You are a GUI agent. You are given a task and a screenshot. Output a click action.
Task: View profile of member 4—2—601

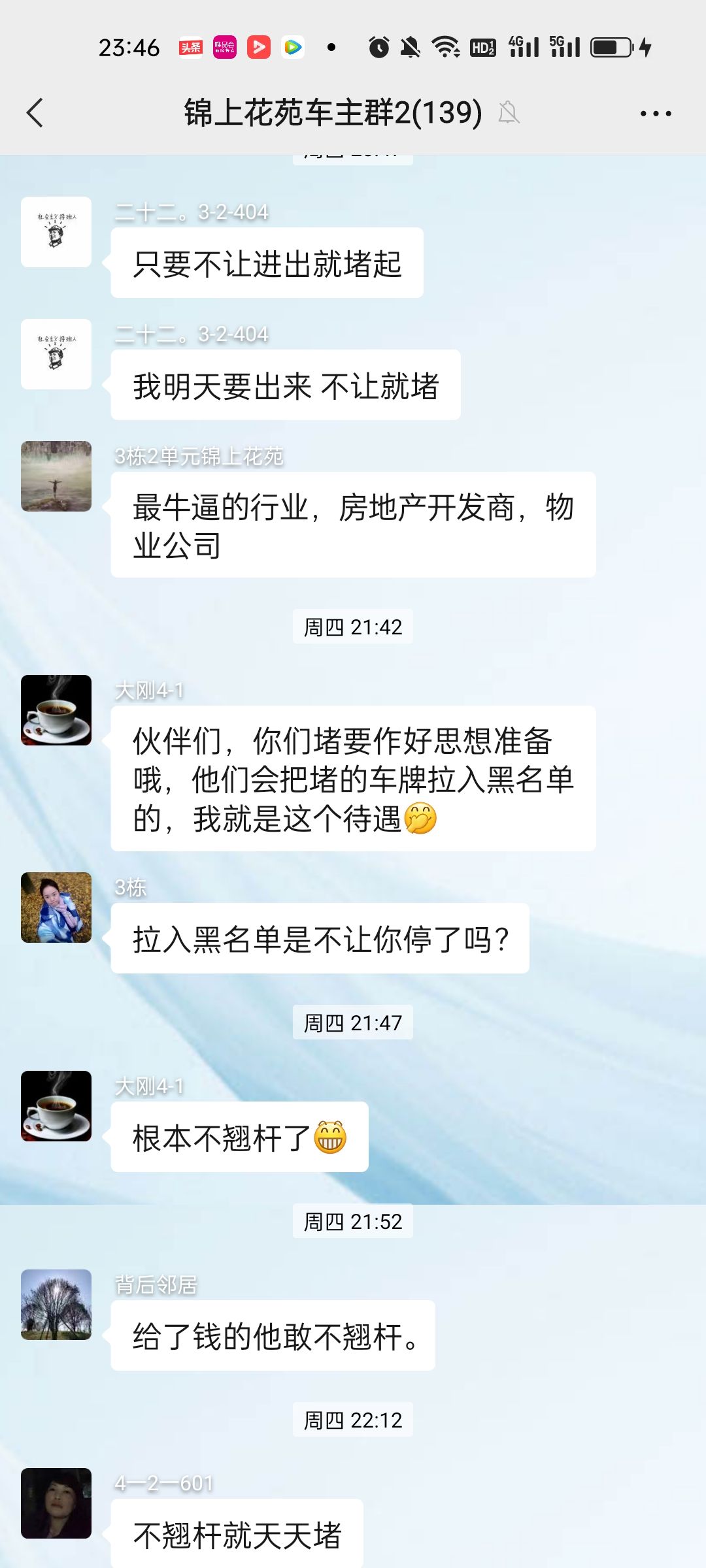(x=56, y=1503)
